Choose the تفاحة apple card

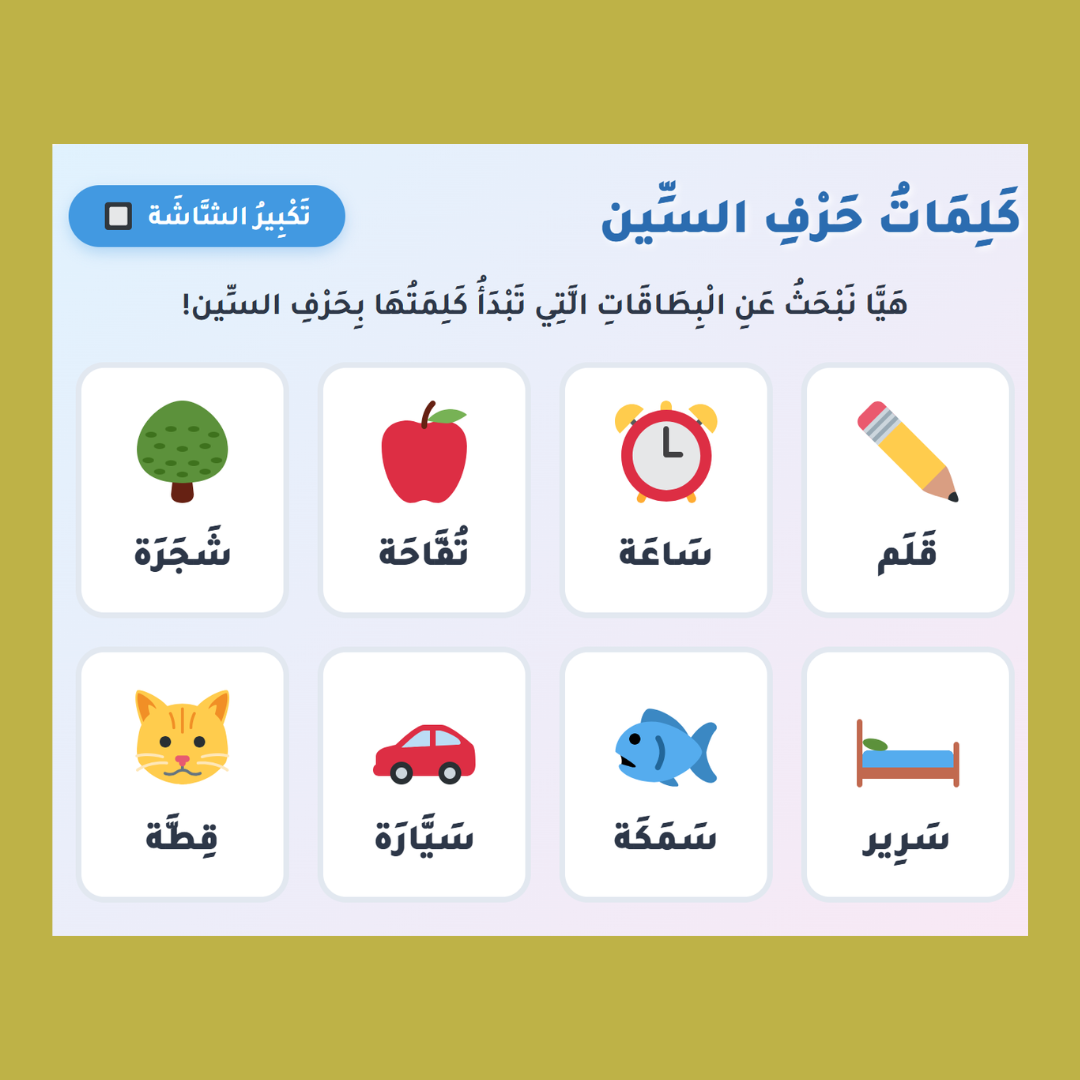(424, 490)
